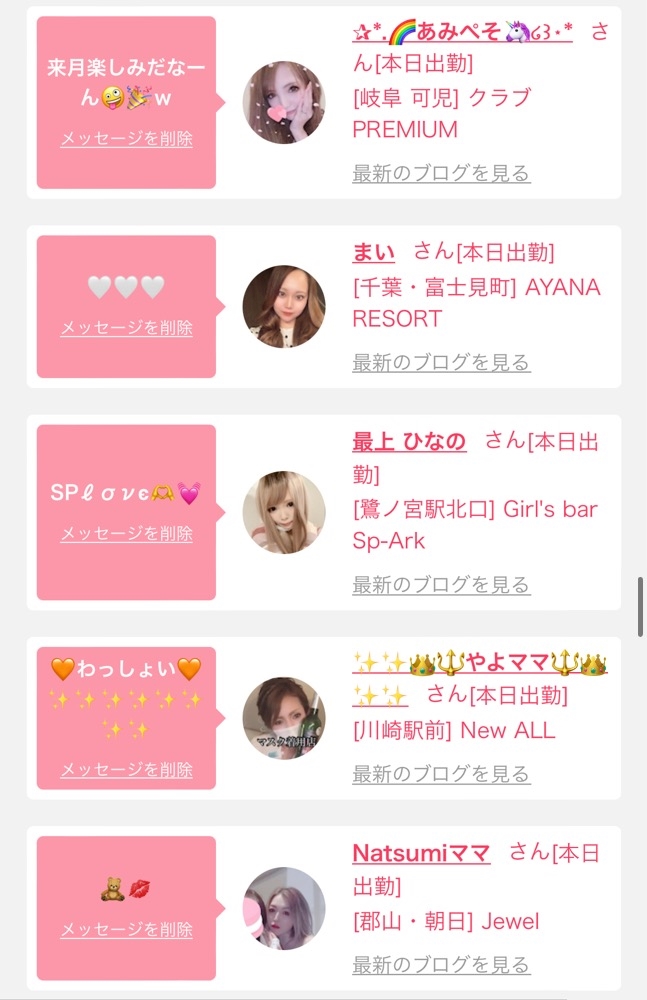The image size is (647, 1000).
Task: Delete the 来月楽しみだなーん message
Action: tap(126, 139)
